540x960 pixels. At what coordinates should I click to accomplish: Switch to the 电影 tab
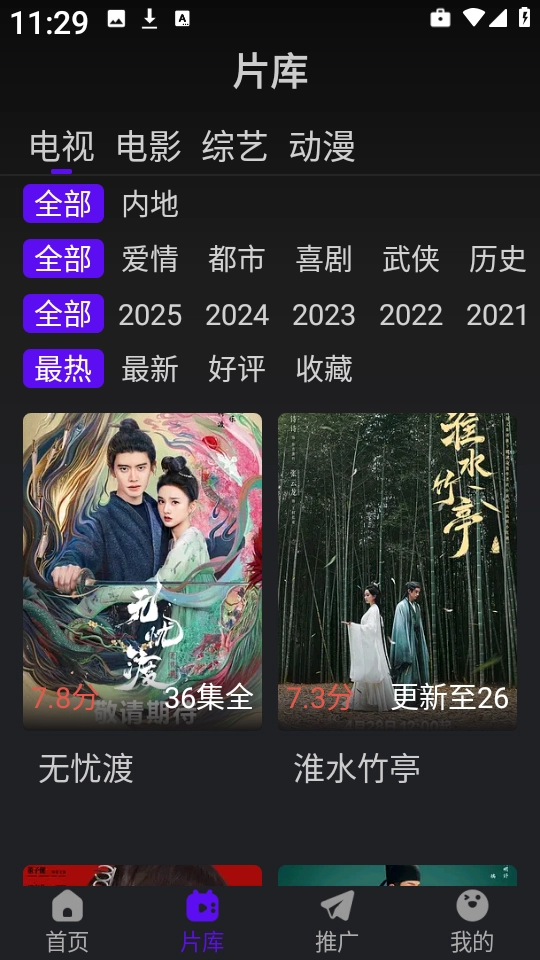pyautogui.click(x=149, y=146)
